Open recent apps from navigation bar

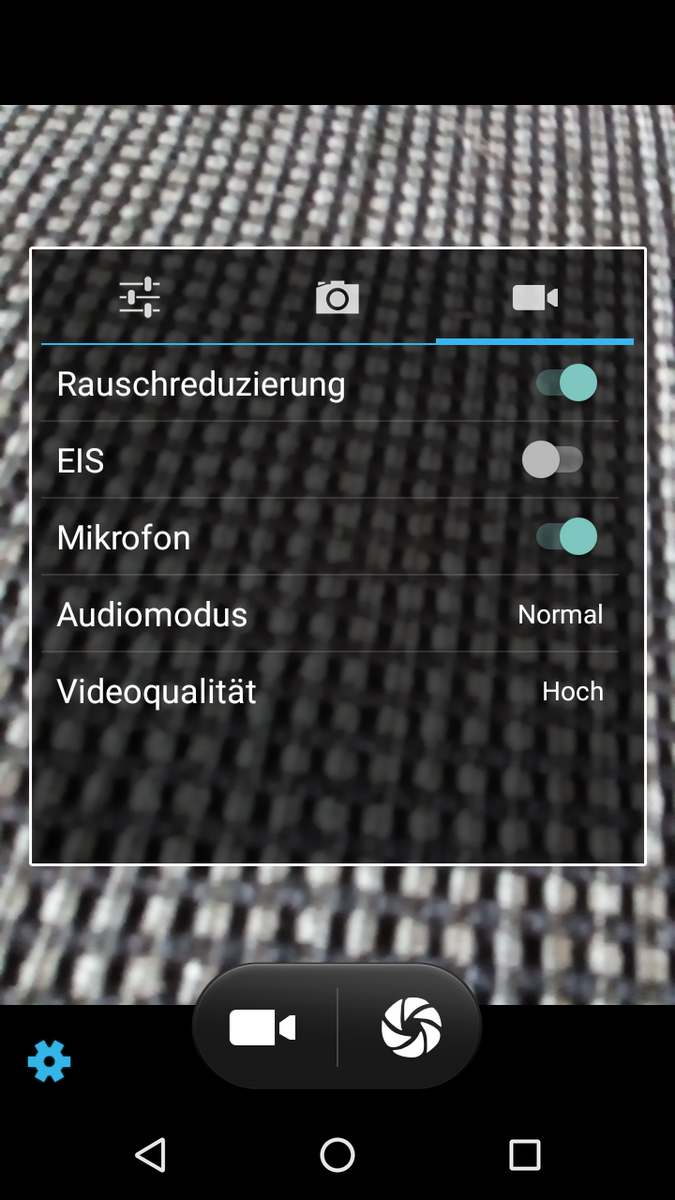pyautogui.click(x=524, y=1155)
